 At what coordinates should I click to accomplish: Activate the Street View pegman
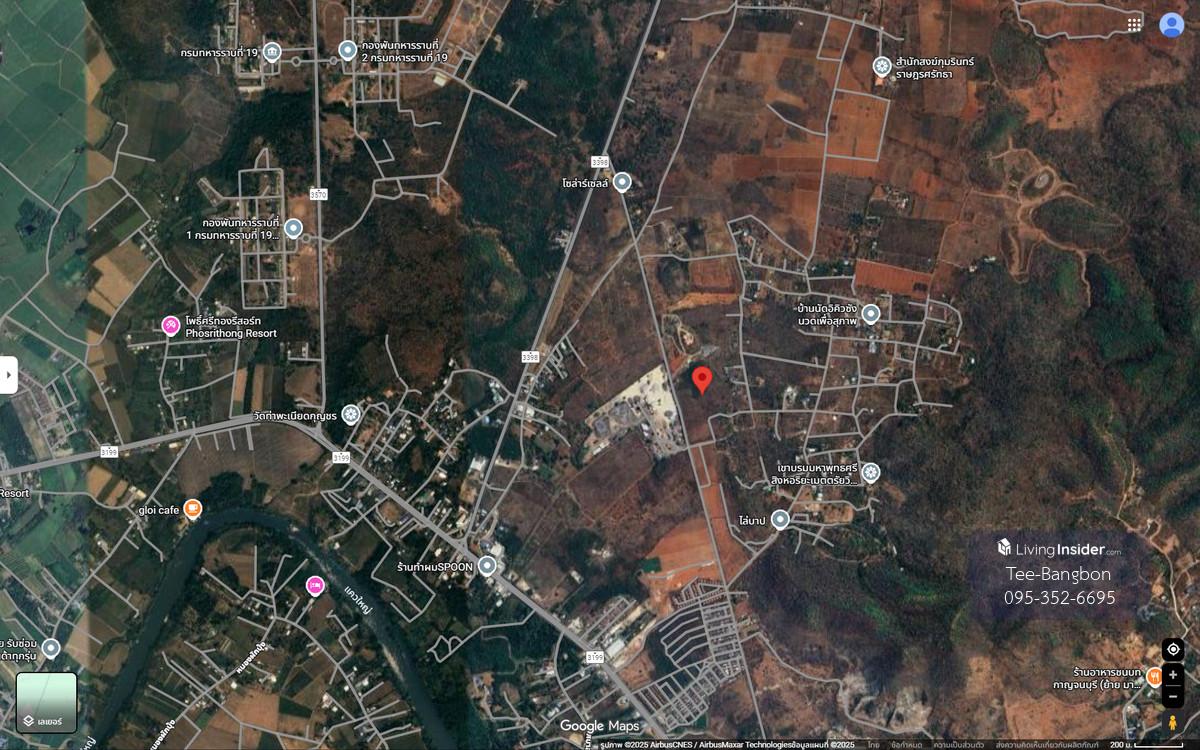(1173, 722)
